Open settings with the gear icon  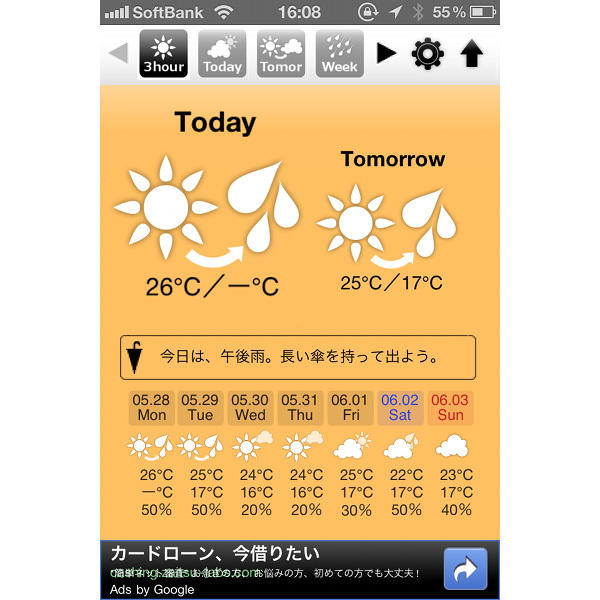[x=428, y=53]
